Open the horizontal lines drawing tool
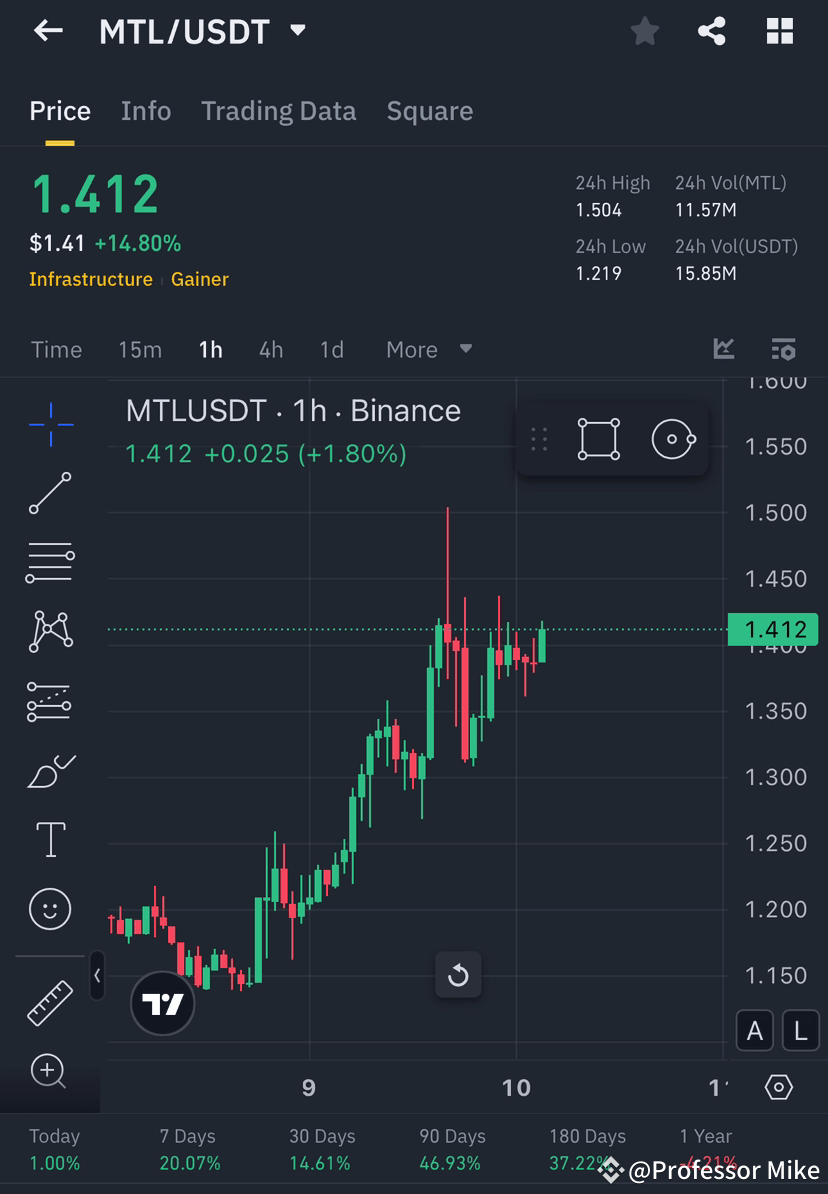Screen dimensions: 828x1194 50,561
